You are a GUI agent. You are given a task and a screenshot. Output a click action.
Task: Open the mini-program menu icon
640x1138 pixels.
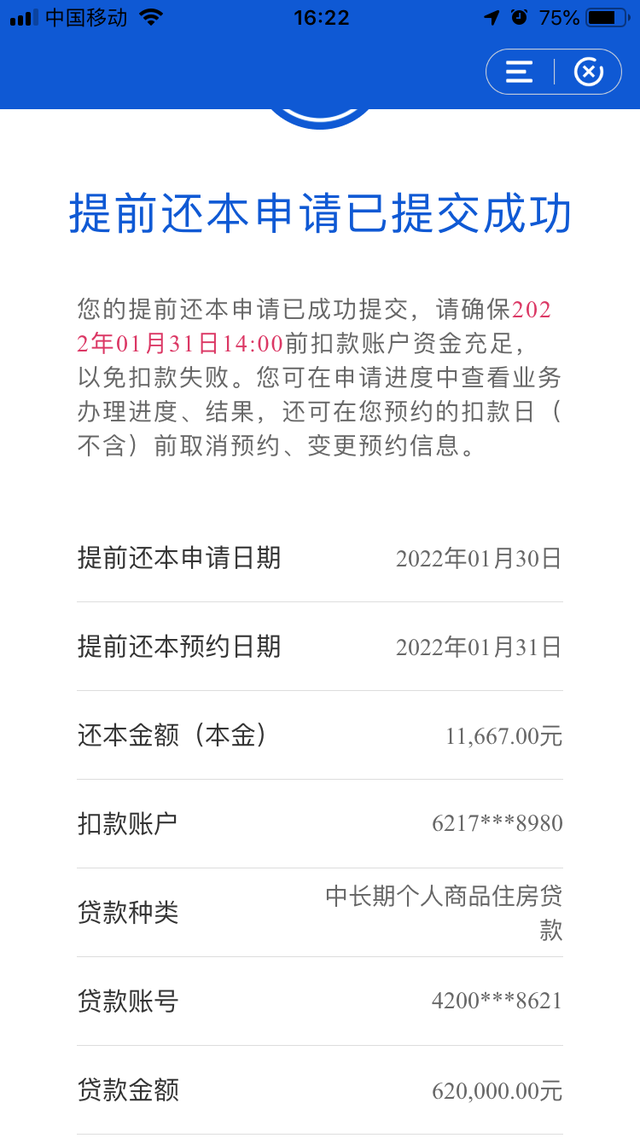(520, 72)
